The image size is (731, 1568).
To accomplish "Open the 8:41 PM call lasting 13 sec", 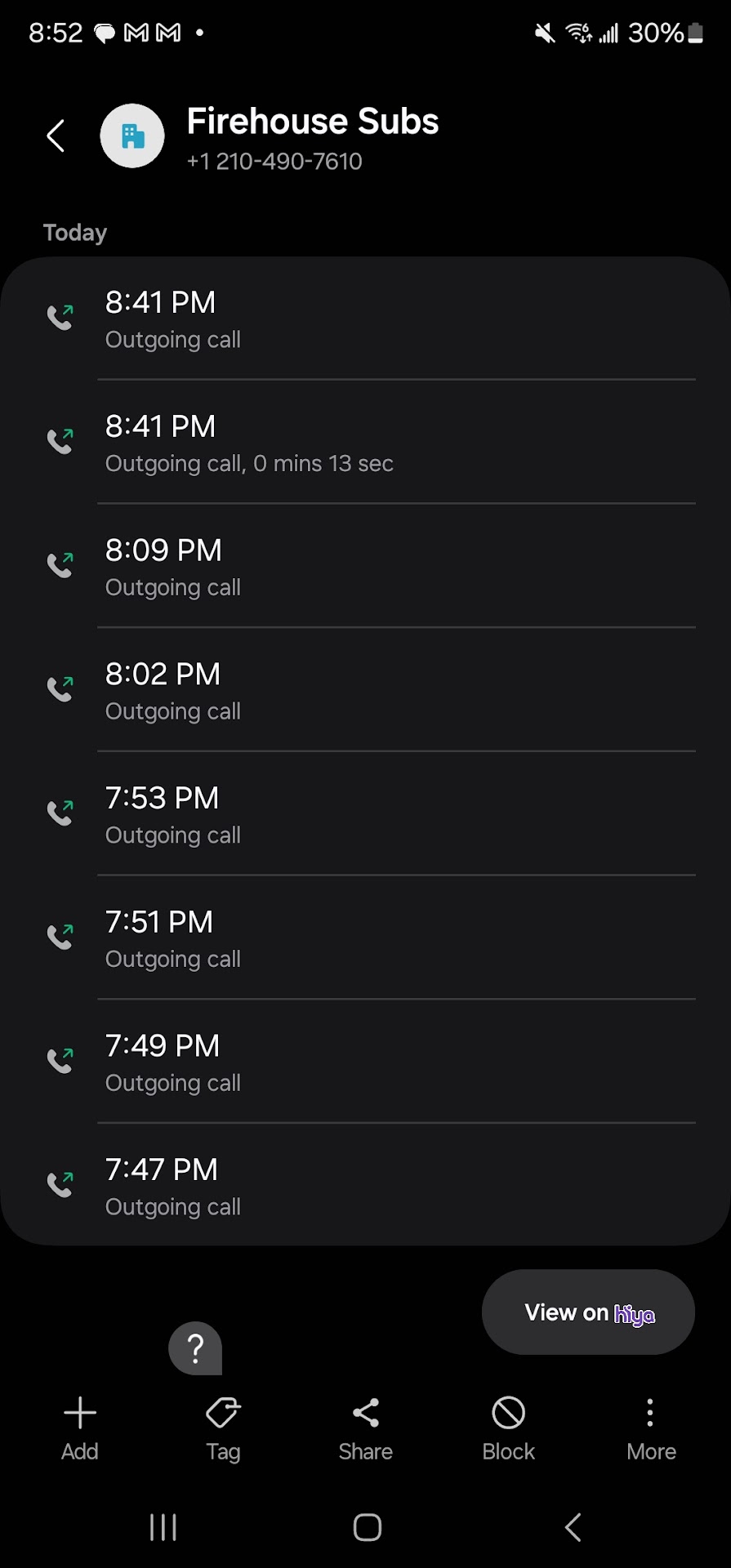I will coord(365,443).
